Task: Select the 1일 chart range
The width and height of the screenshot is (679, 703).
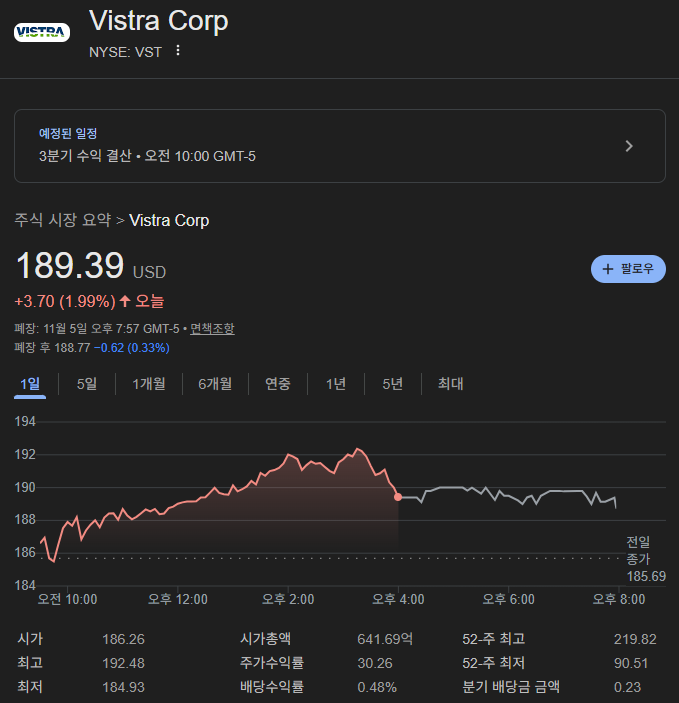Action: coord(30,384)
